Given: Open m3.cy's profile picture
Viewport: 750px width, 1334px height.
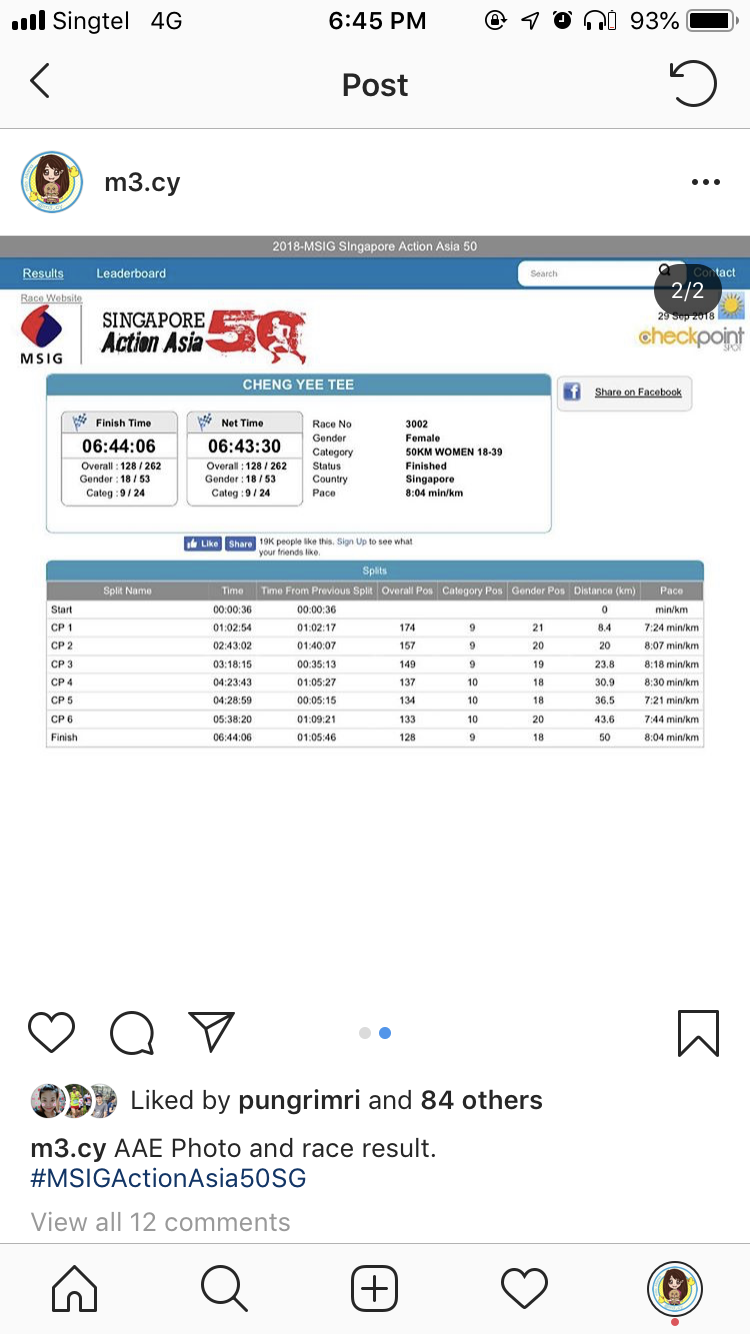Looking at the screenshot, I should click(51, 183).
